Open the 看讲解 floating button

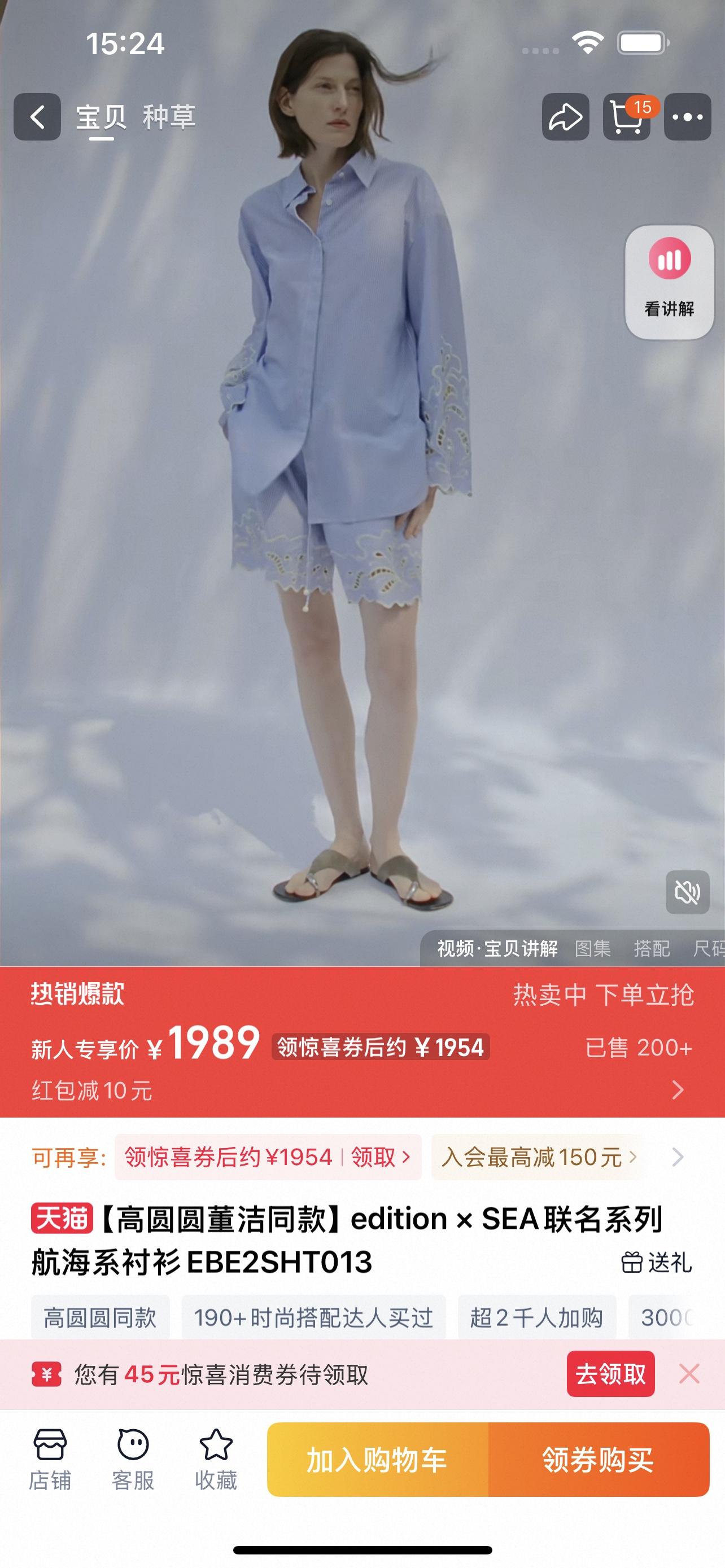pyautogui.click(x=669, y=282)
